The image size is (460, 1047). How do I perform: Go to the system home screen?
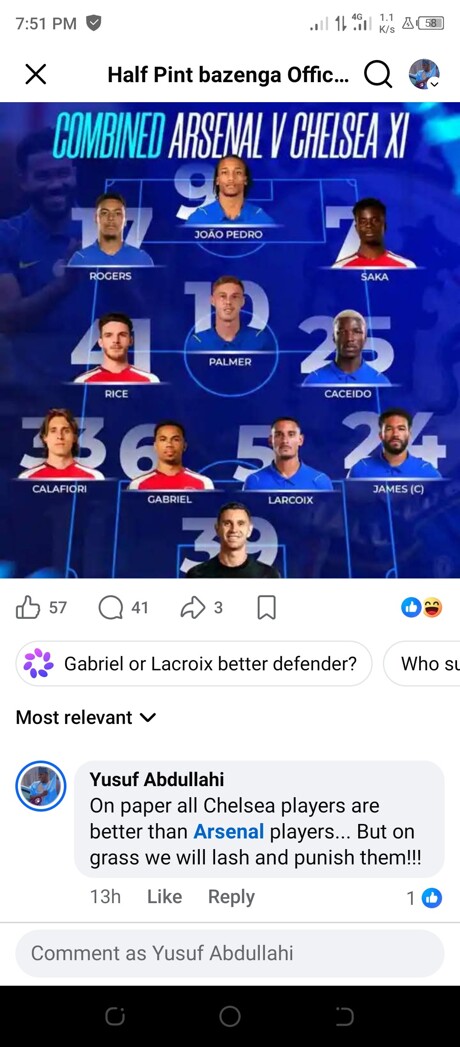tap(230, 1017)
